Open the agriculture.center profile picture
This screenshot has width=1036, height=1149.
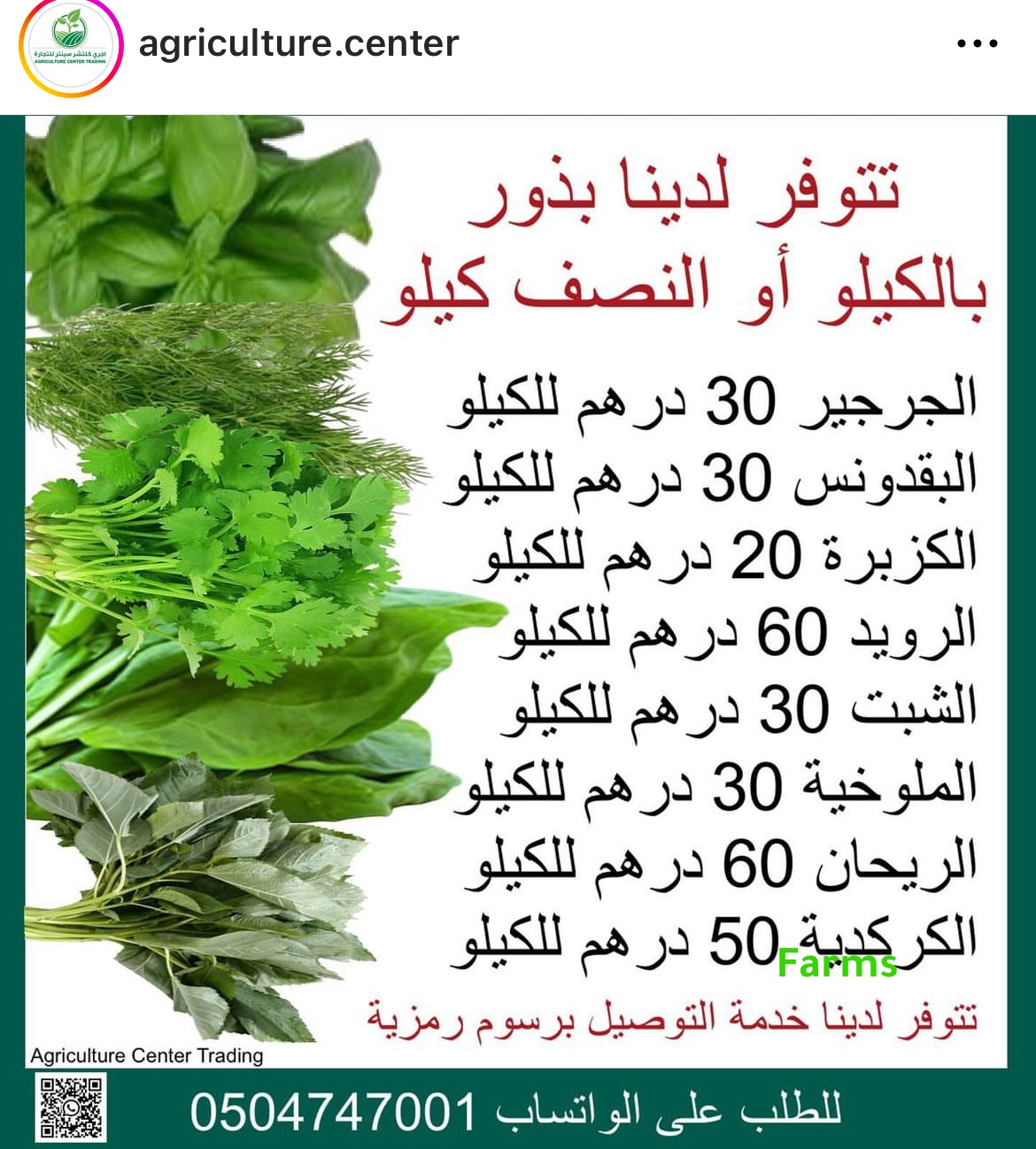click(x=70, y=47)
